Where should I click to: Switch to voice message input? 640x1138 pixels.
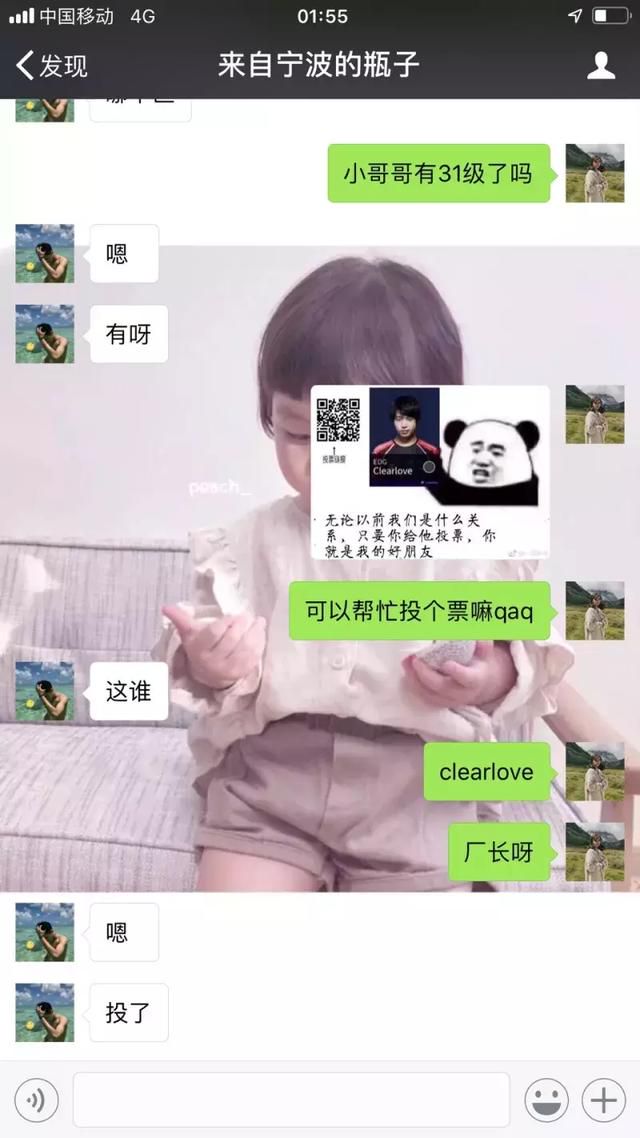pyautogui.click(x=36, y=1100)
